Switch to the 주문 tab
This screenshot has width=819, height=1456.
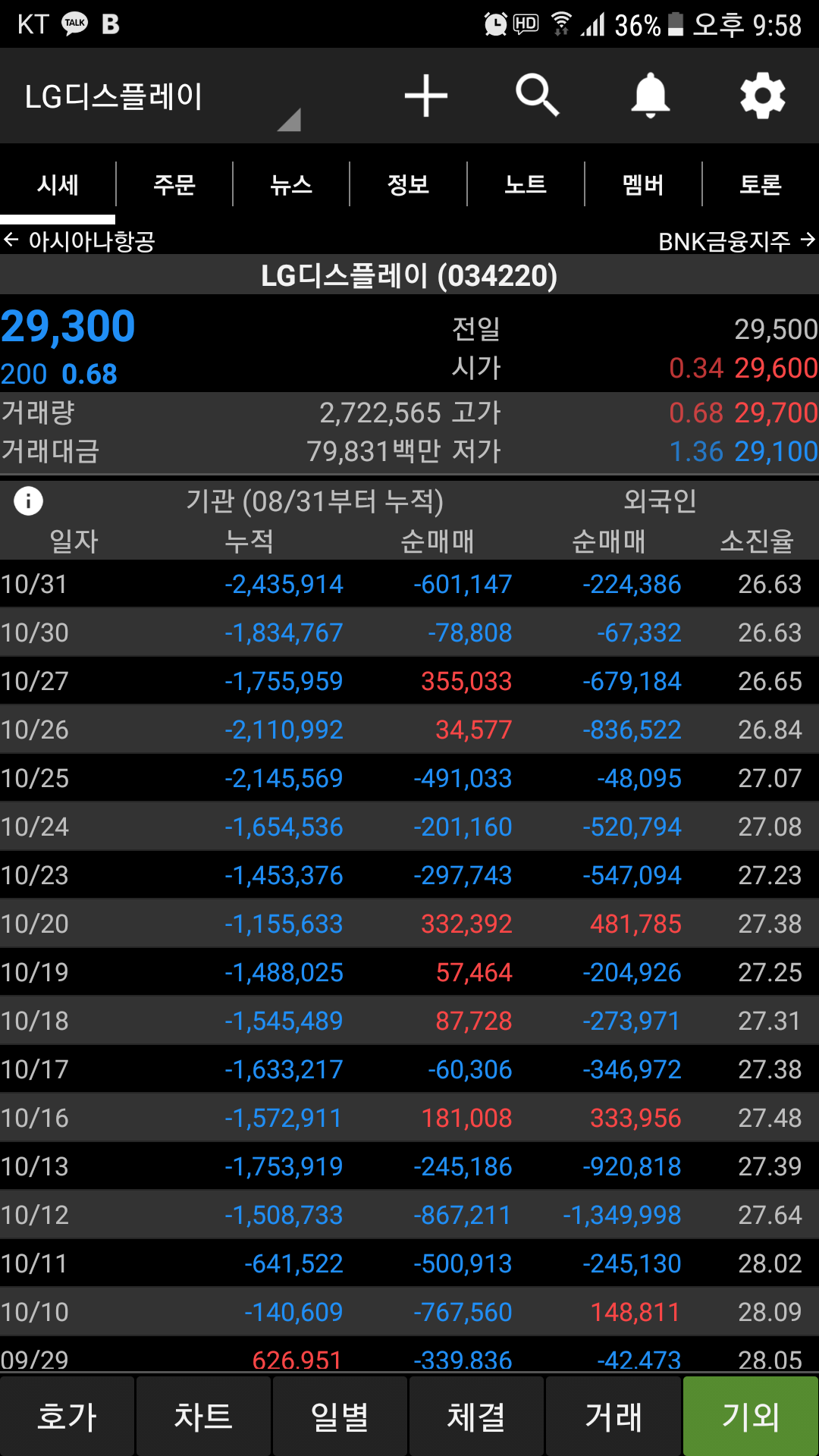174,184
